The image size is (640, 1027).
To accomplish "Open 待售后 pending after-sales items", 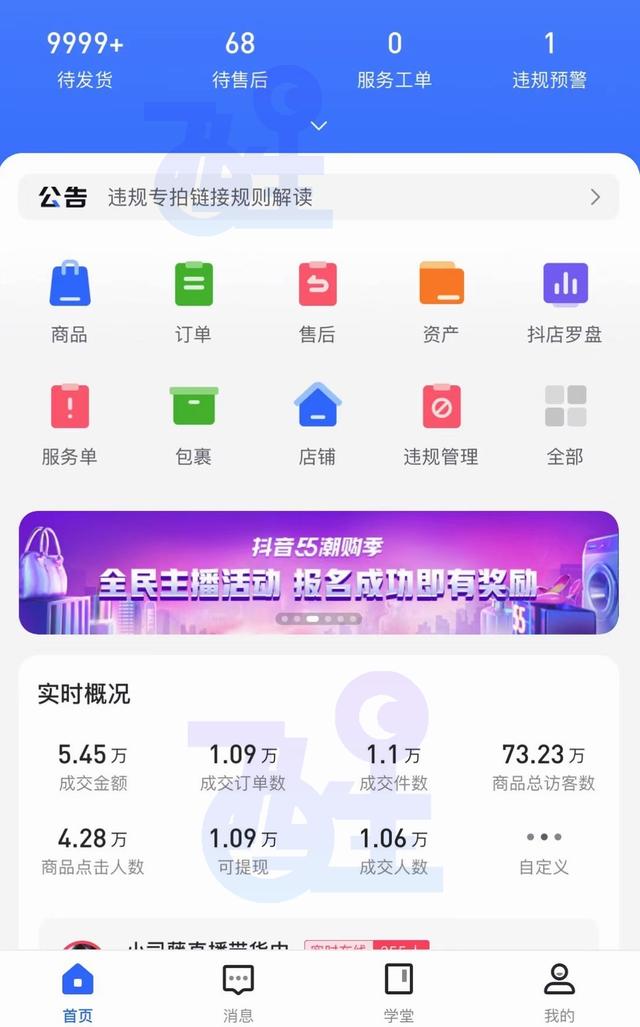I will [x=240, y=59].
